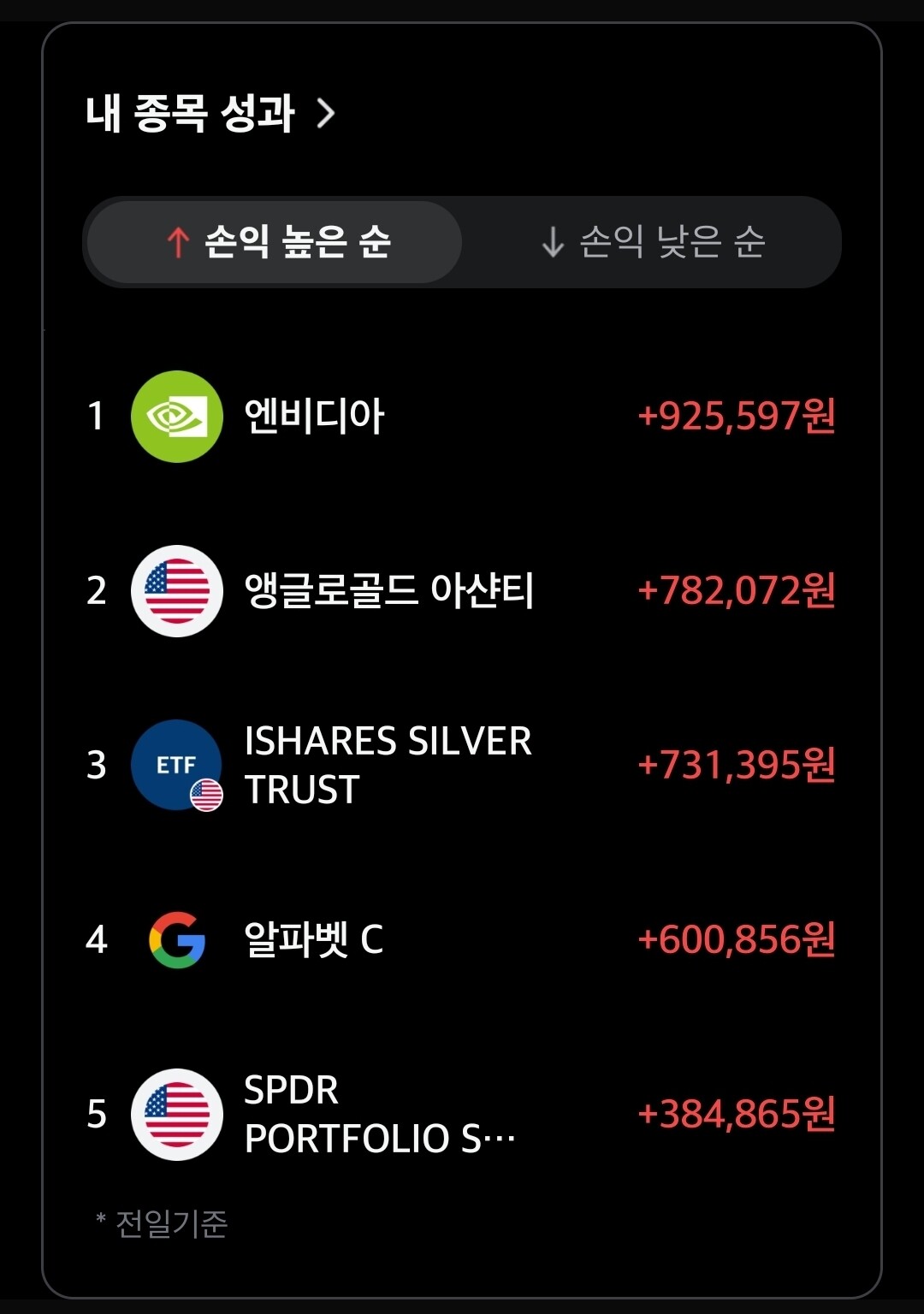The height and width of the screenshot is (1314, 924).
Task: Open the 앵글로골드 아샨티 stock row
Action: [461, 591]
